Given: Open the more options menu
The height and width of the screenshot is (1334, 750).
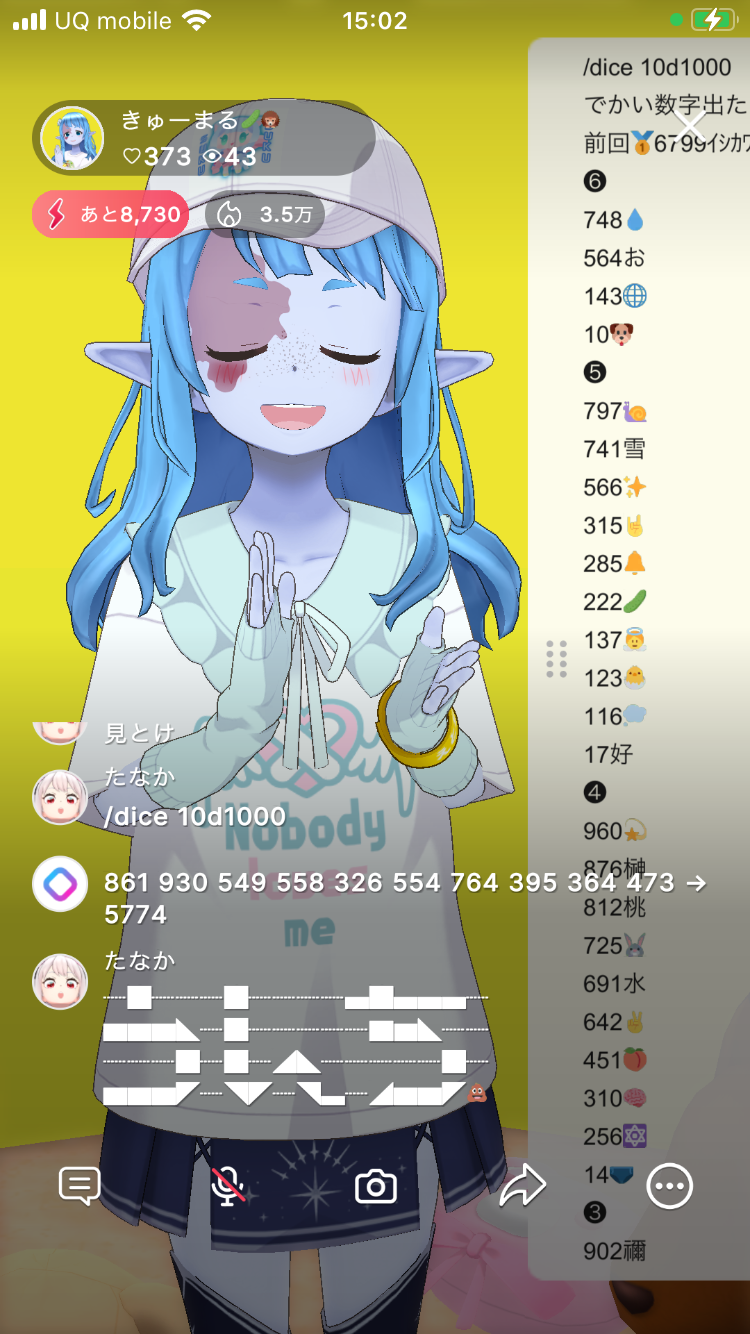Looking at the screenshot, I should [669, 1186].
